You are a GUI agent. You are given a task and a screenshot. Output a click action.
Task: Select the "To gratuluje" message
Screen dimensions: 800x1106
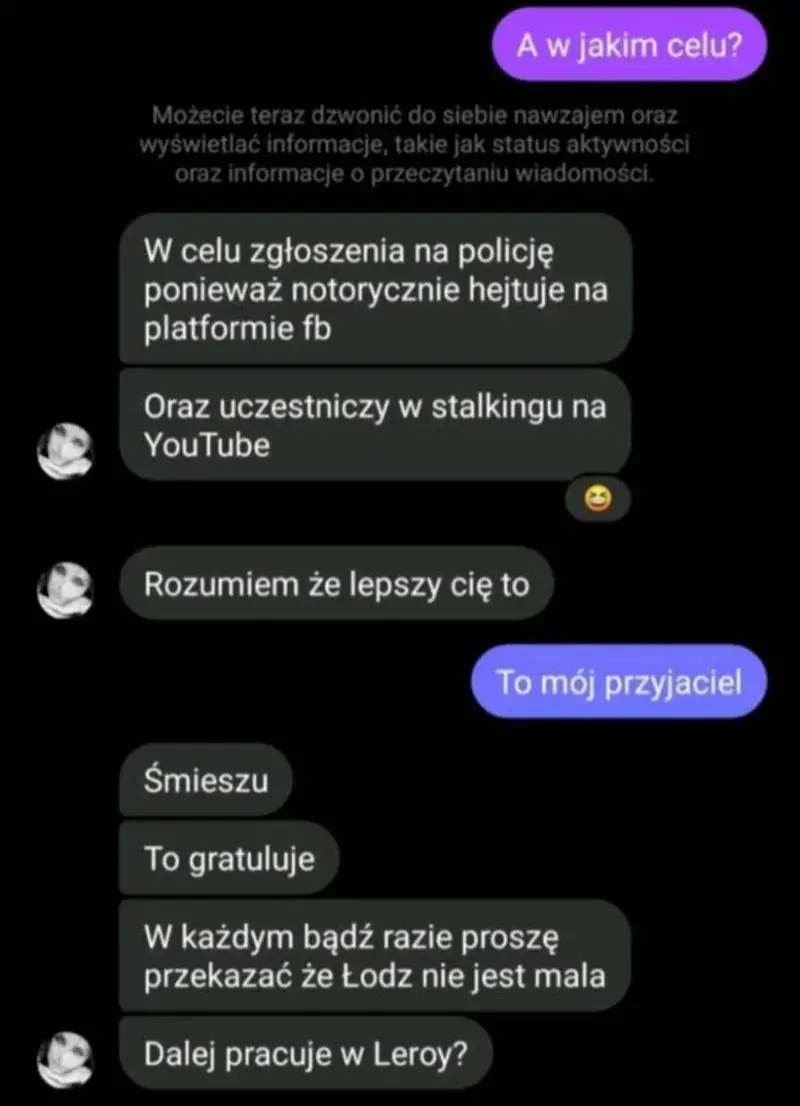[228, 857]
